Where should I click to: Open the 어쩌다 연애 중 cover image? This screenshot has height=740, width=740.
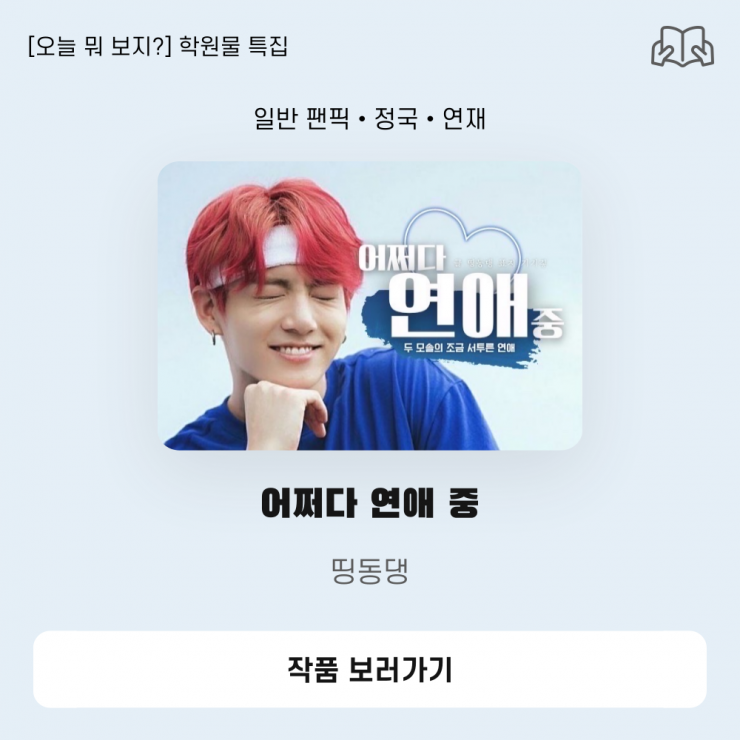pos(370,306)
